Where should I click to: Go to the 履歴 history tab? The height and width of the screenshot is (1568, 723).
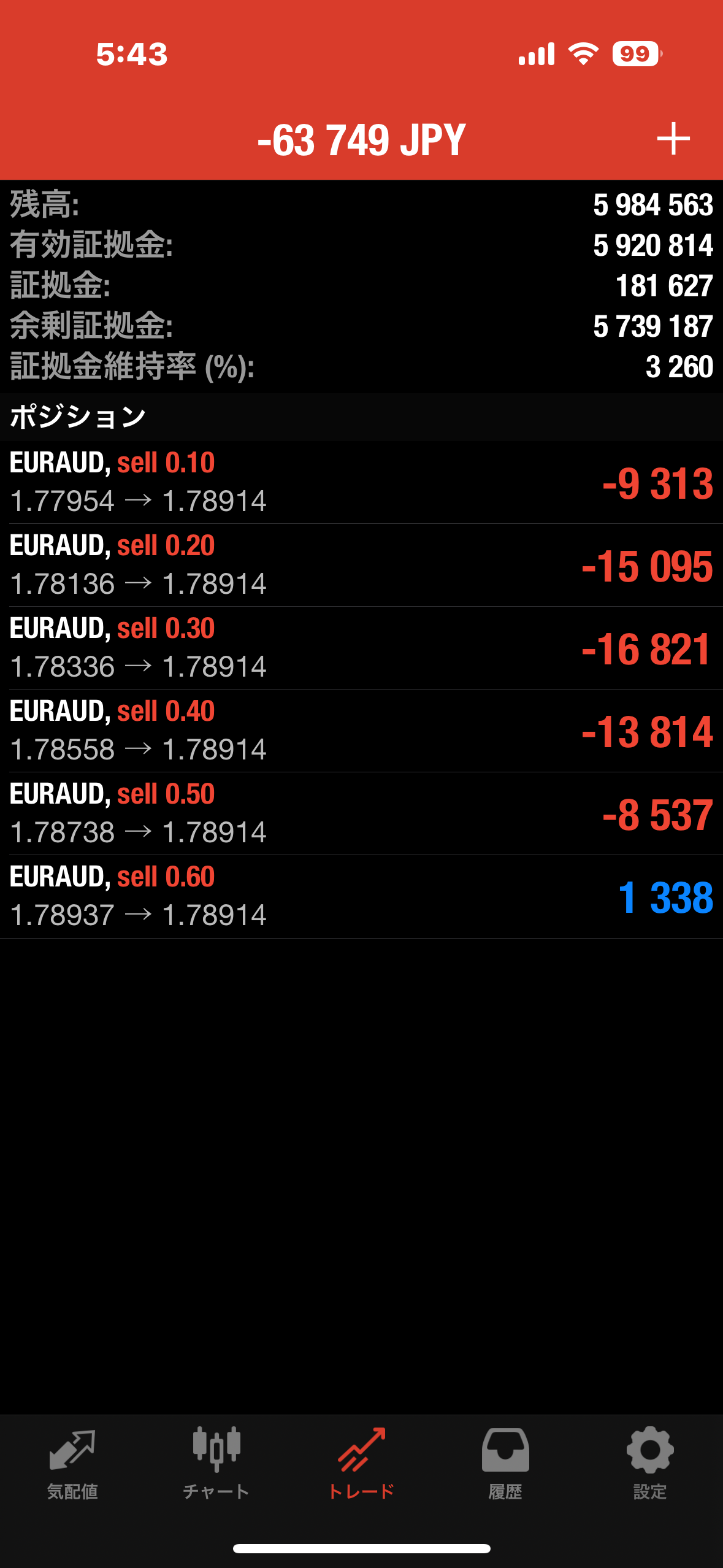point(505,1463)
